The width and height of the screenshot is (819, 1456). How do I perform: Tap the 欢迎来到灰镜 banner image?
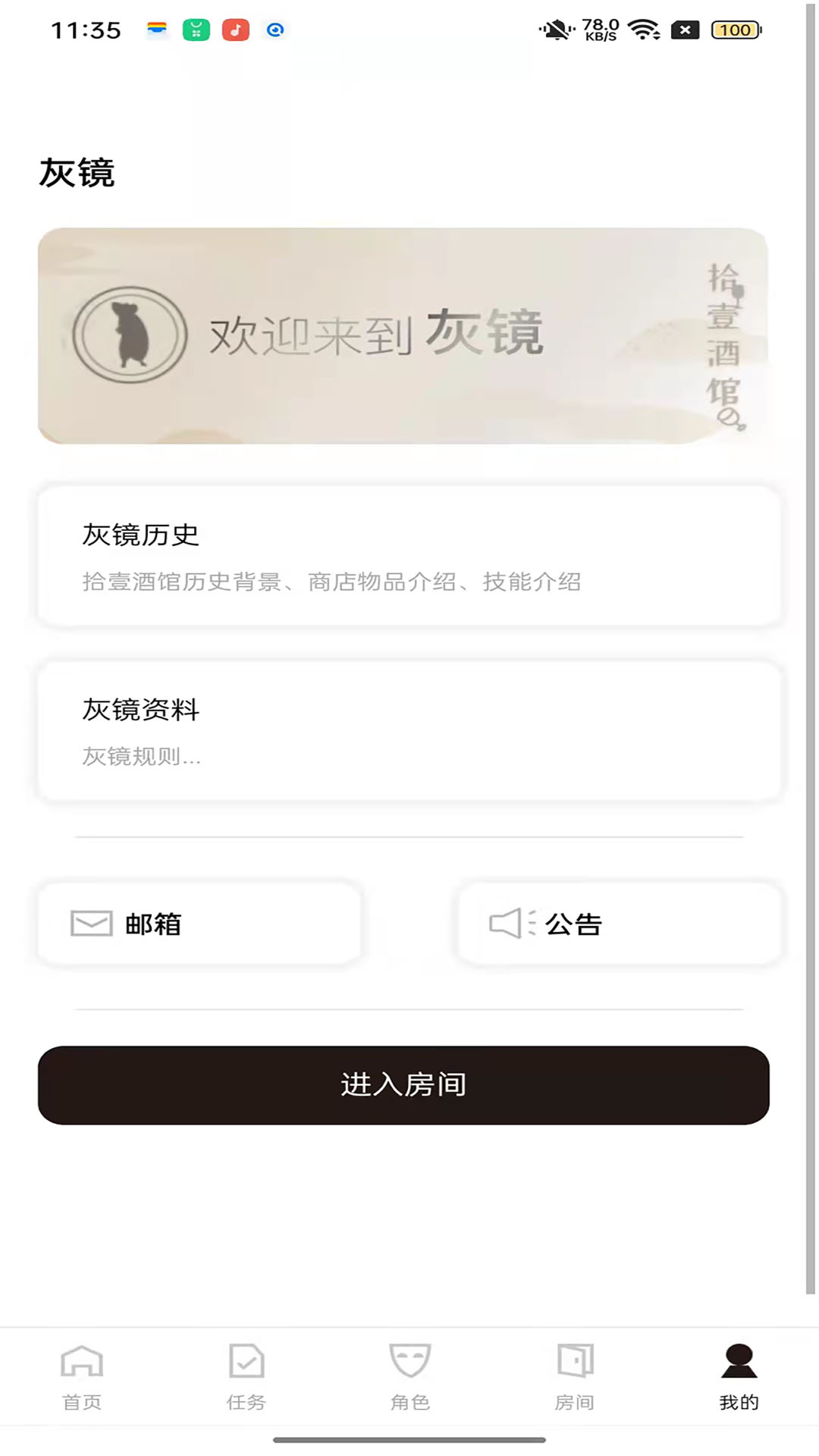pyautogui.click(x=409, y=334)
